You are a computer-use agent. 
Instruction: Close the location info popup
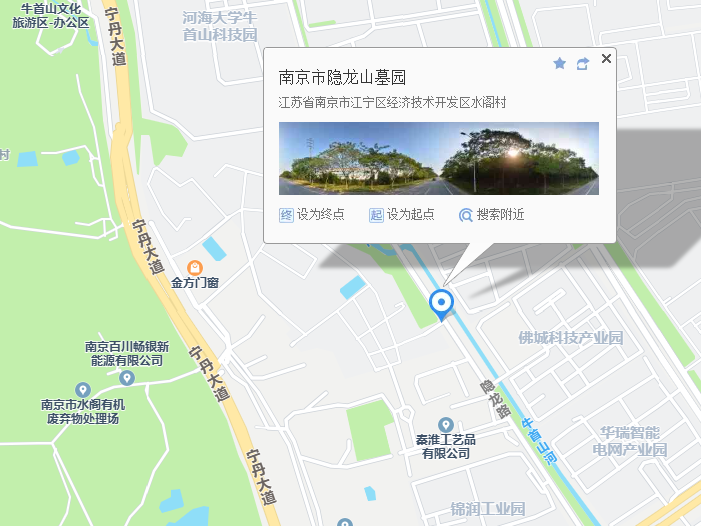pos(606,59)
